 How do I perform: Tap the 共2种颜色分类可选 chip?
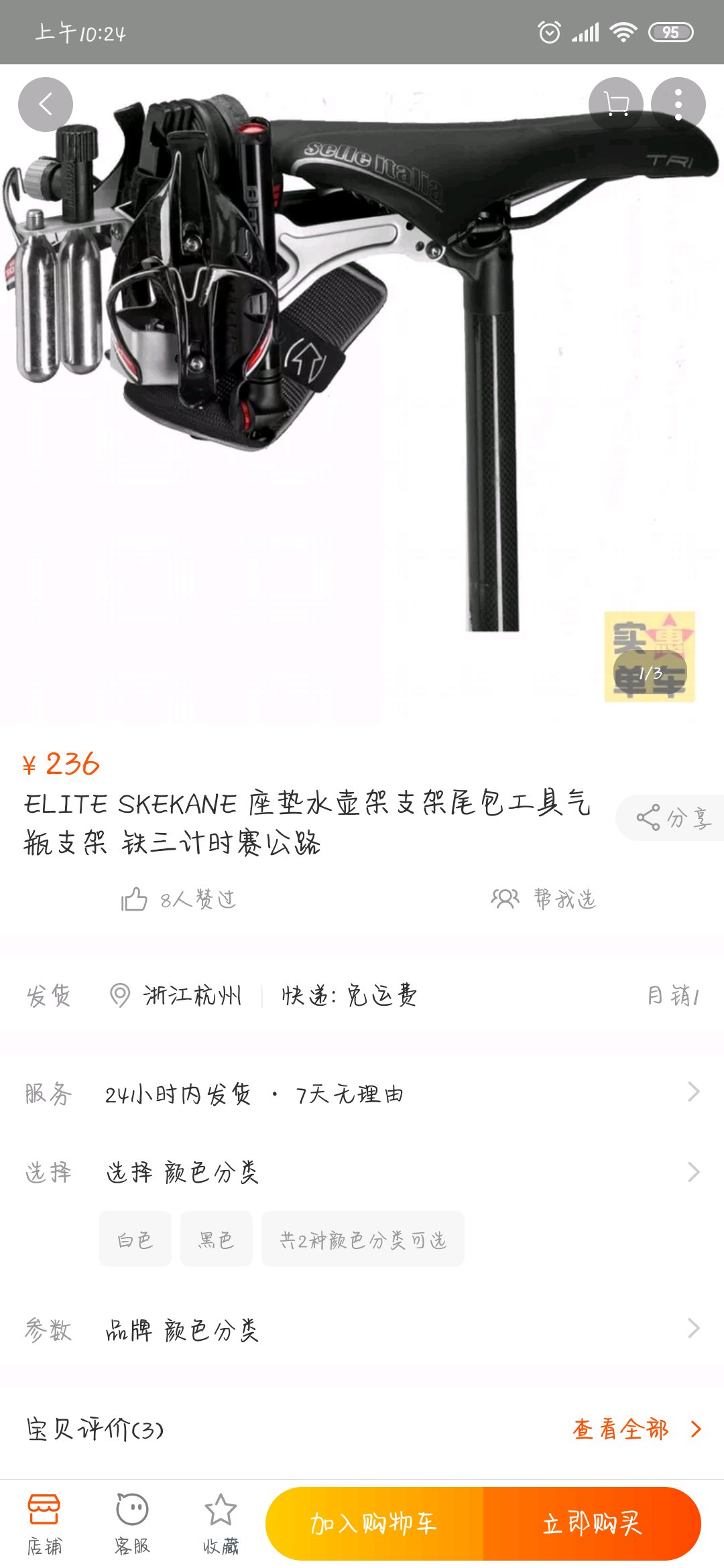(363, 1240)
